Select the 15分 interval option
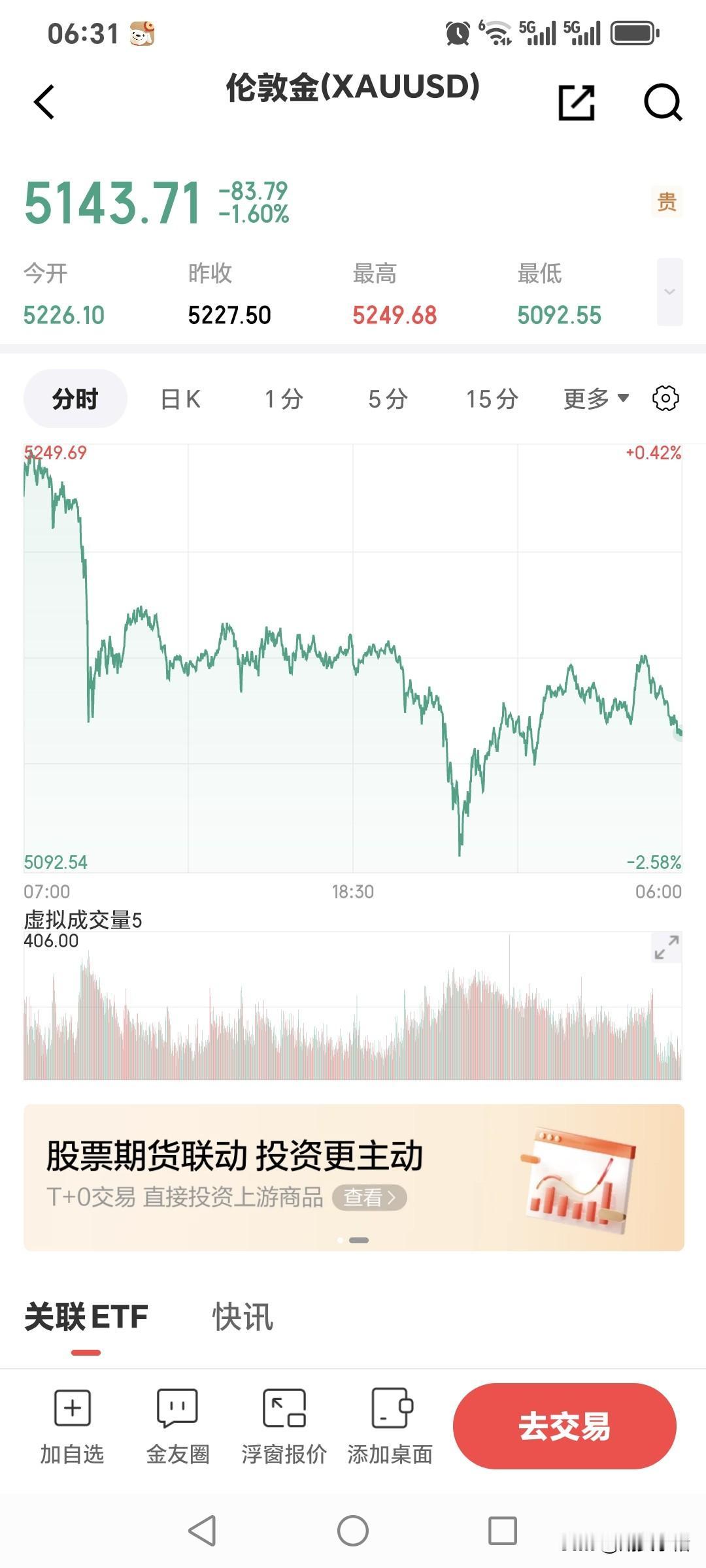 [491, 397]
